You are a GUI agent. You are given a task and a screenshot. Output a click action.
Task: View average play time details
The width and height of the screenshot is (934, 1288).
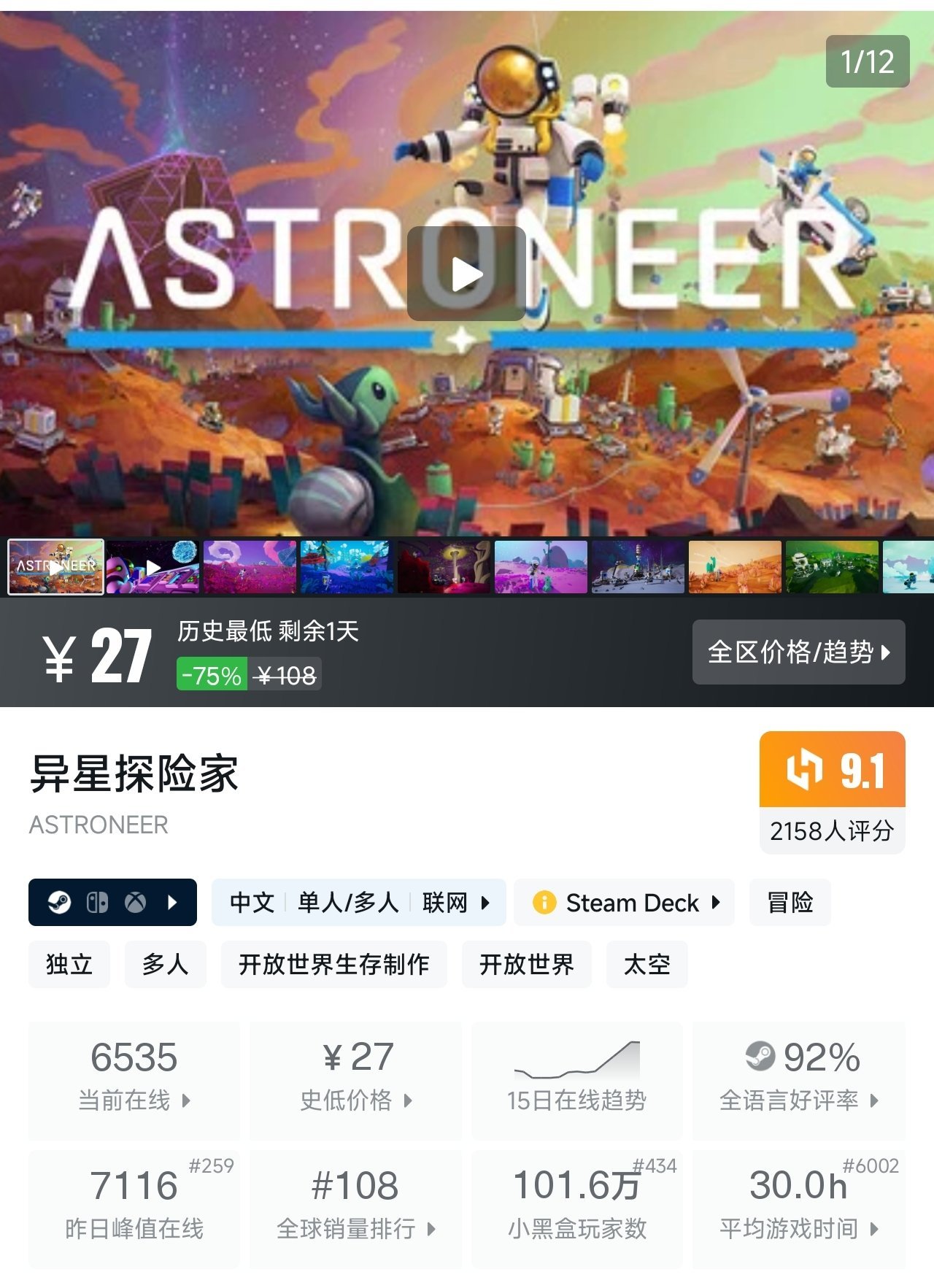click(798, 1207)
